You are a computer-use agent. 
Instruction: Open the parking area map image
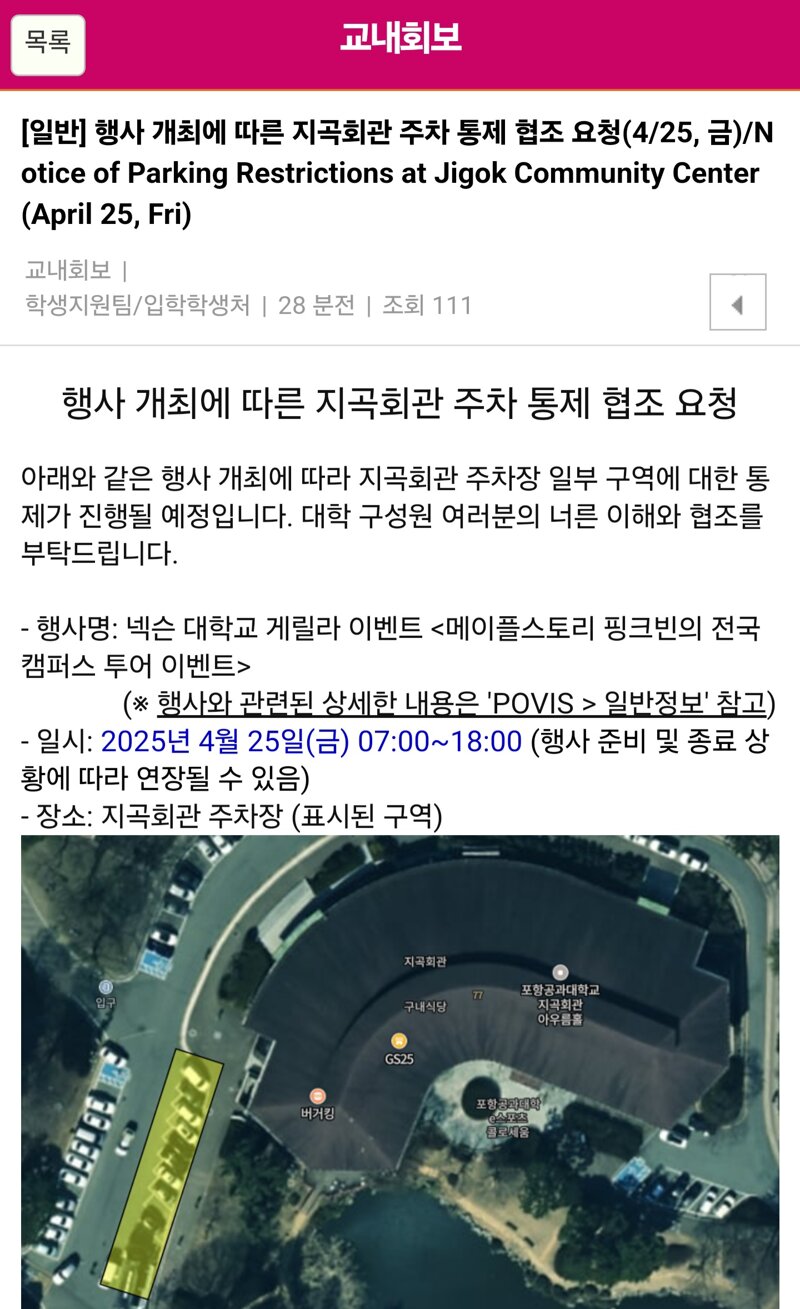point(400,1072)
